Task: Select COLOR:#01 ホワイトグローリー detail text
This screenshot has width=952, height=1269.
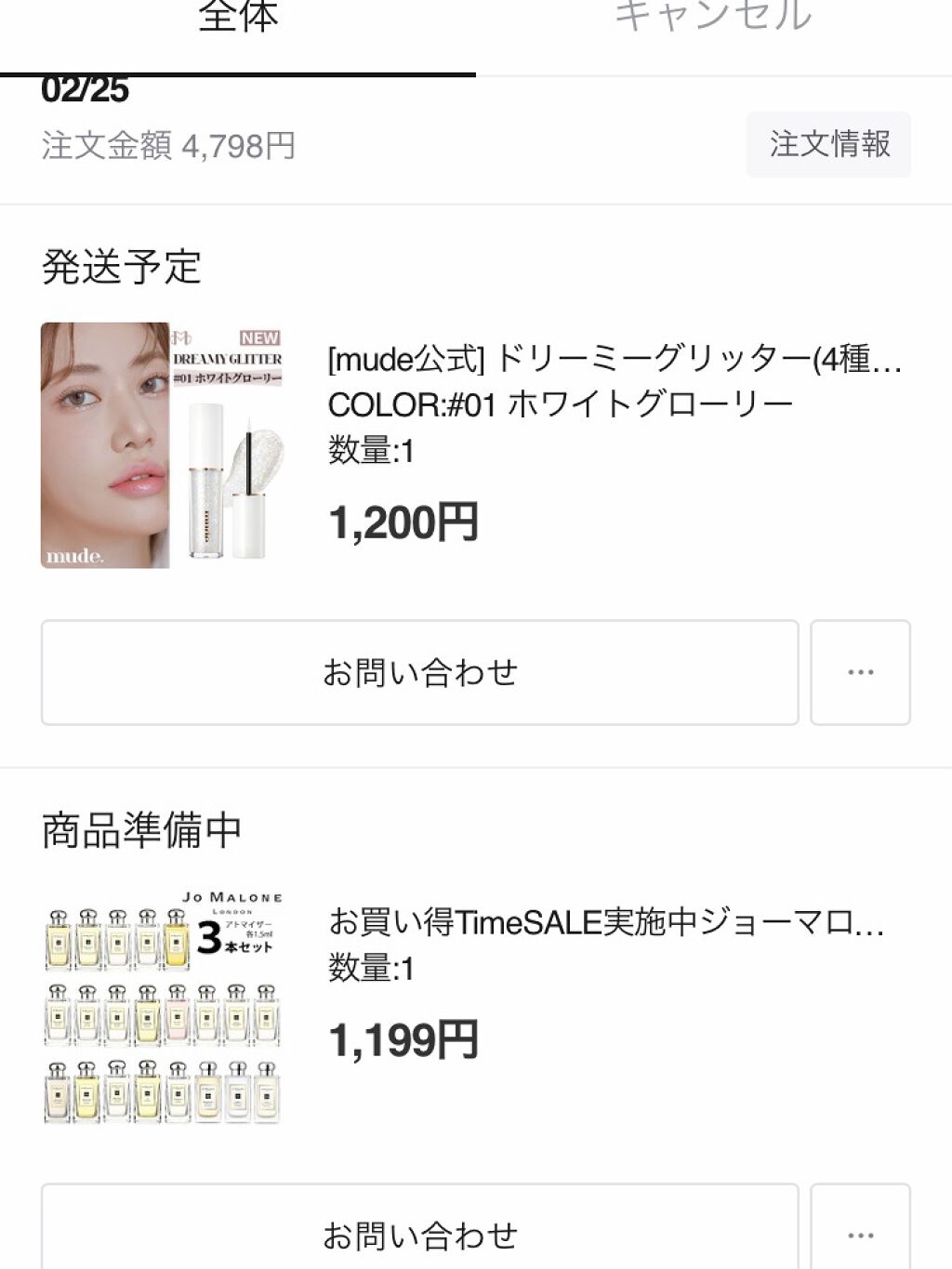Action: 562,402
